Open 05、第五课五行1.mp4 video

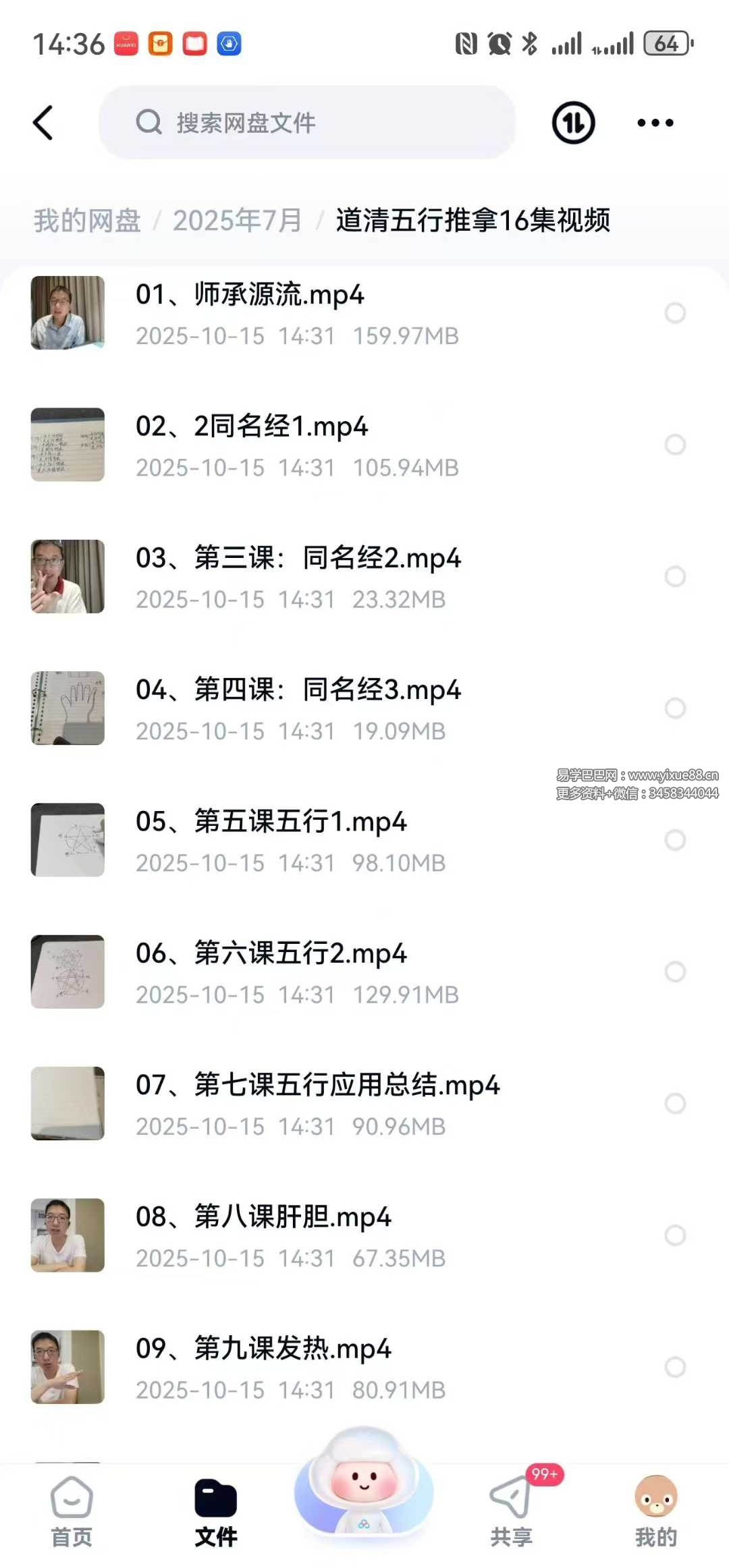pos(271,822)
